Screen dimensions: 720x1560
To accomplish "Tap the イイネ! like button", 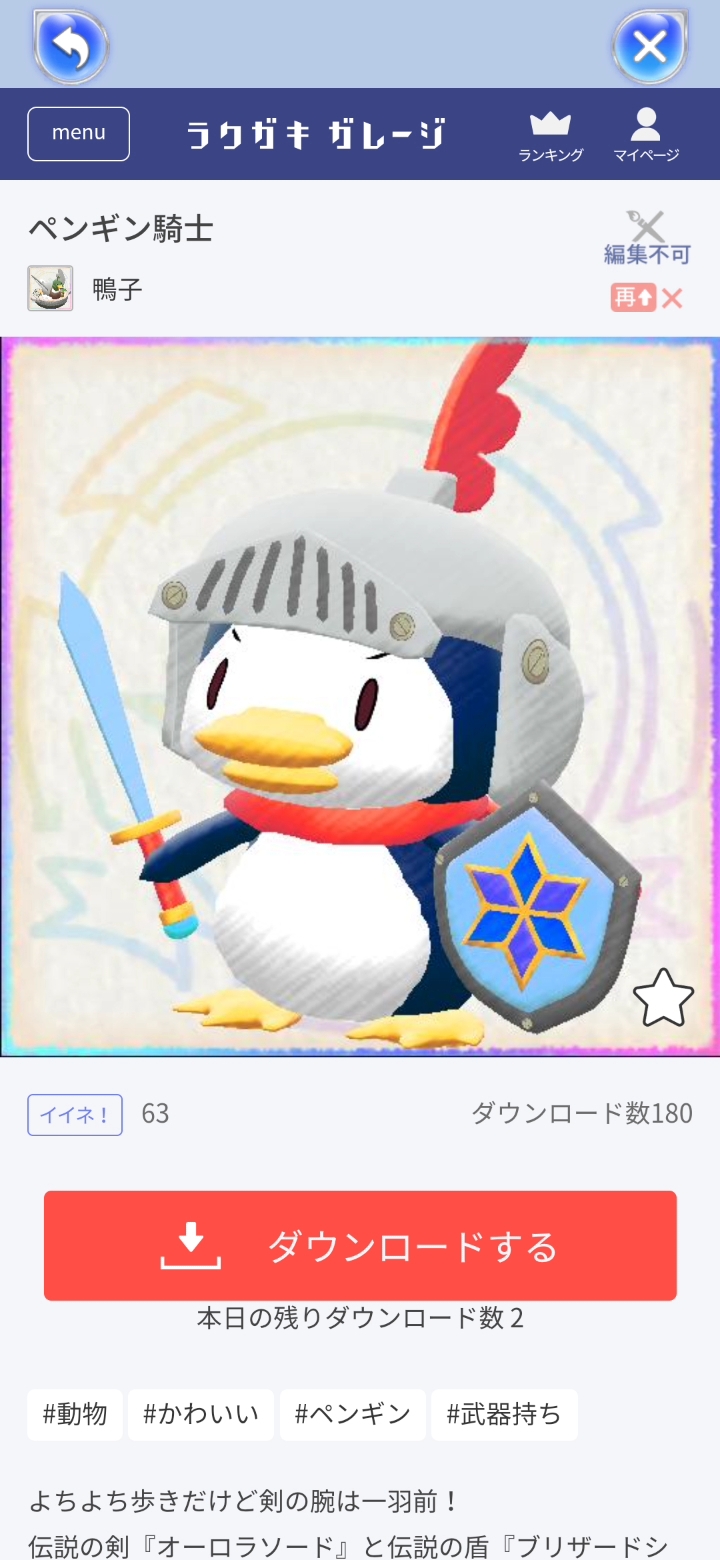I will [x=75, y=1114].
